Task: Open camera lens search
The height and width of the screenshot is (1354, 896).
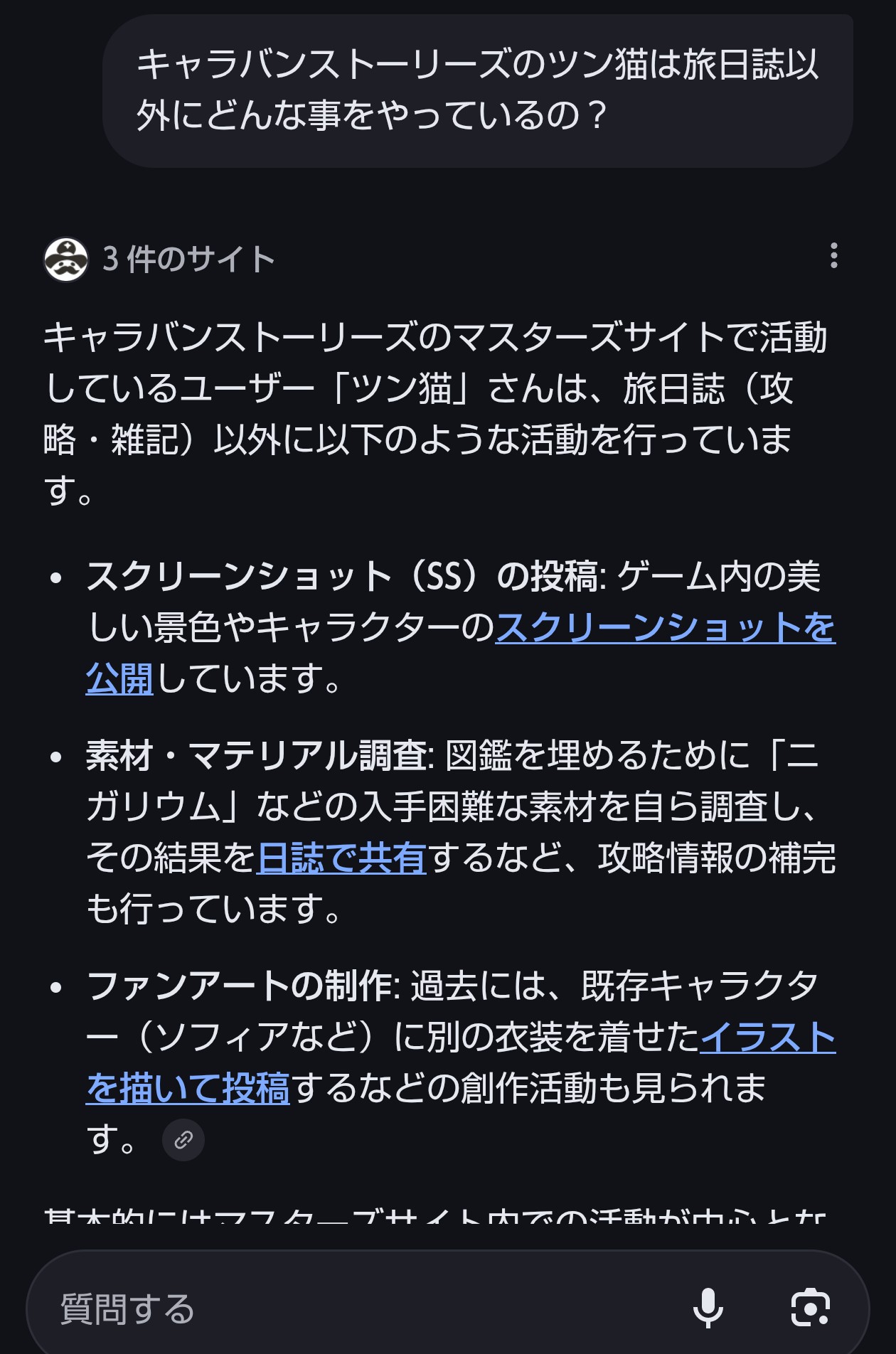Action: coord(811,1307)
